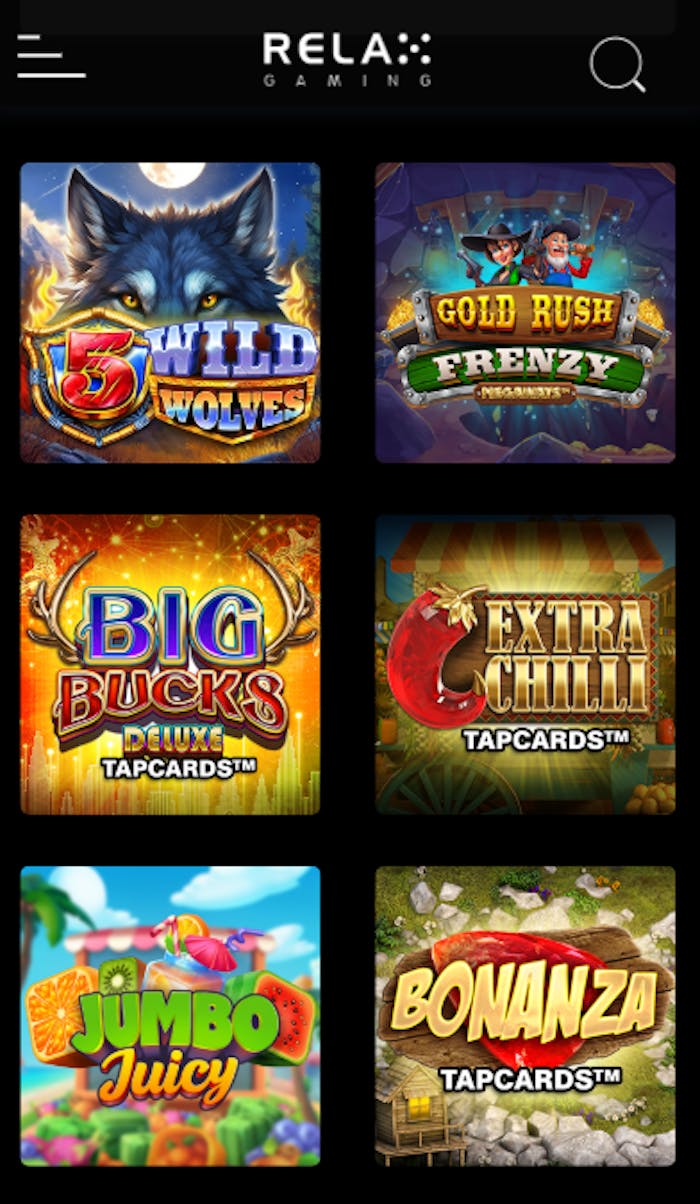Open the 5 Wild Wolves game
This screenshot has width=700, height=1204.
(170, 312)
